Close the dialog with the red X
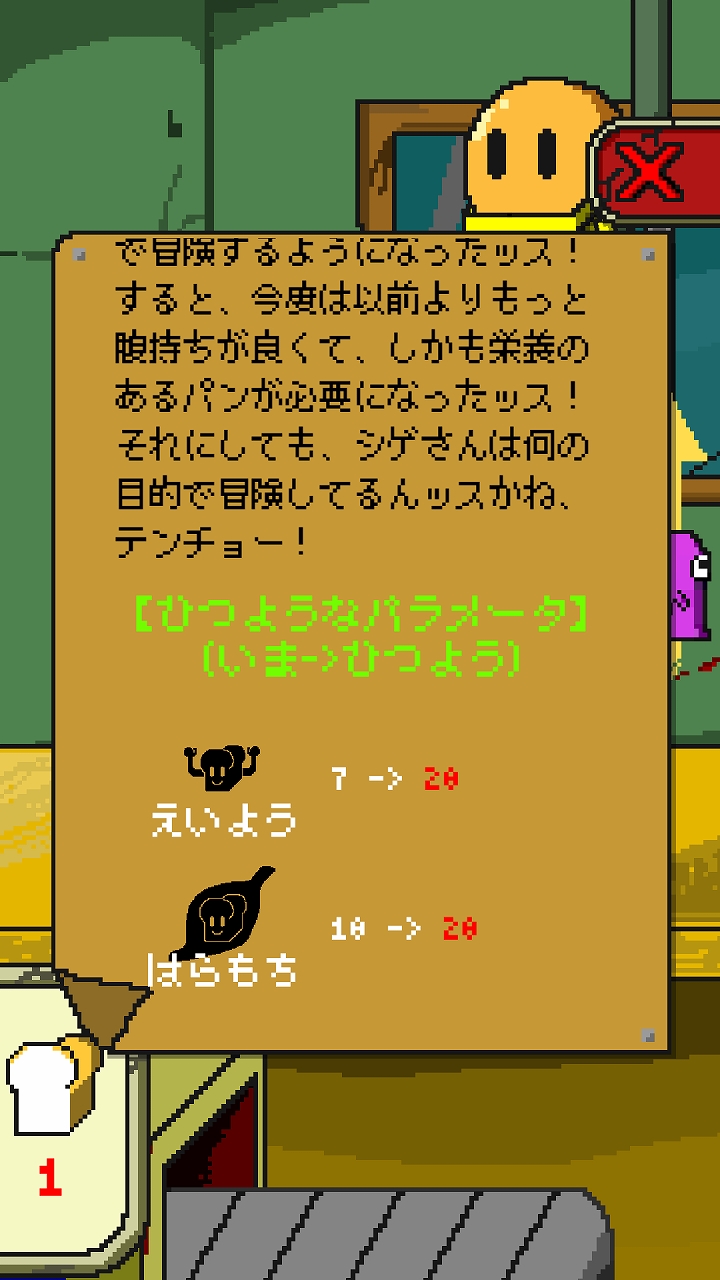The image size is (720, 1280). (x=655, y=170)
